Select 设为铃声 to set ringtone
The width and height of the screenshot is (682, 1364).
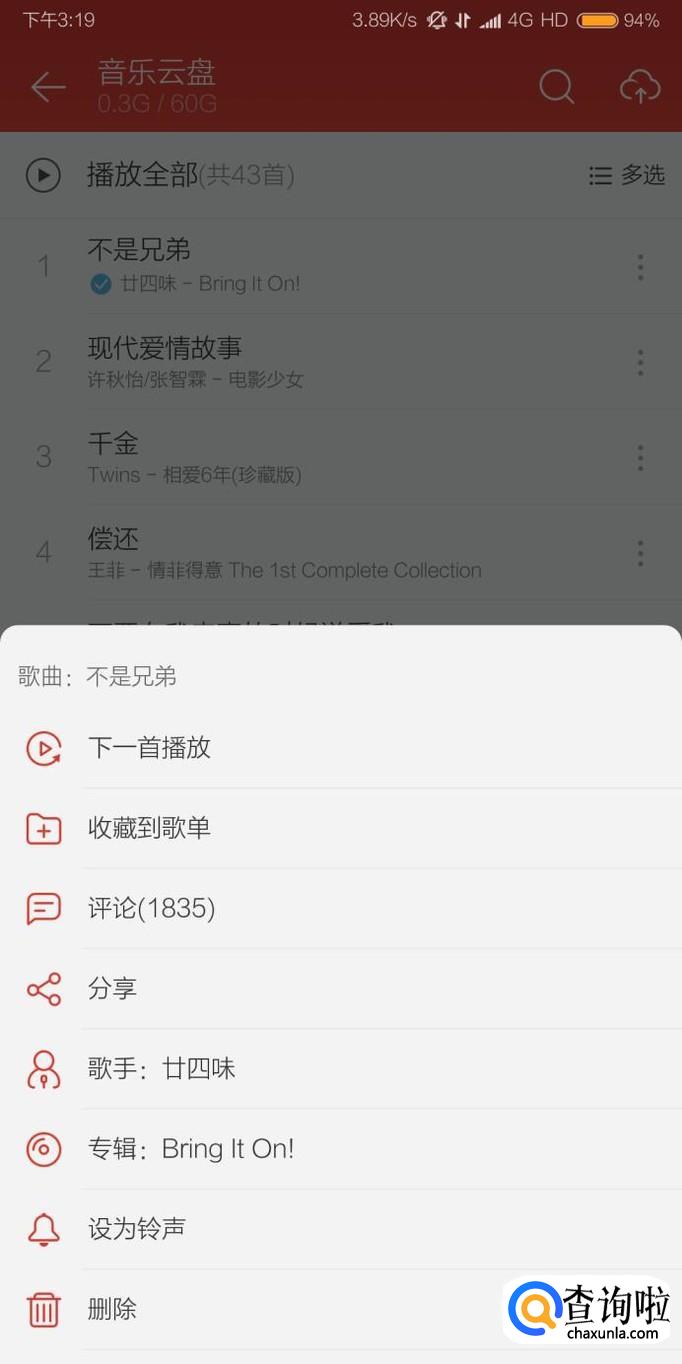pyautogui.click(x=137, y=1228)
